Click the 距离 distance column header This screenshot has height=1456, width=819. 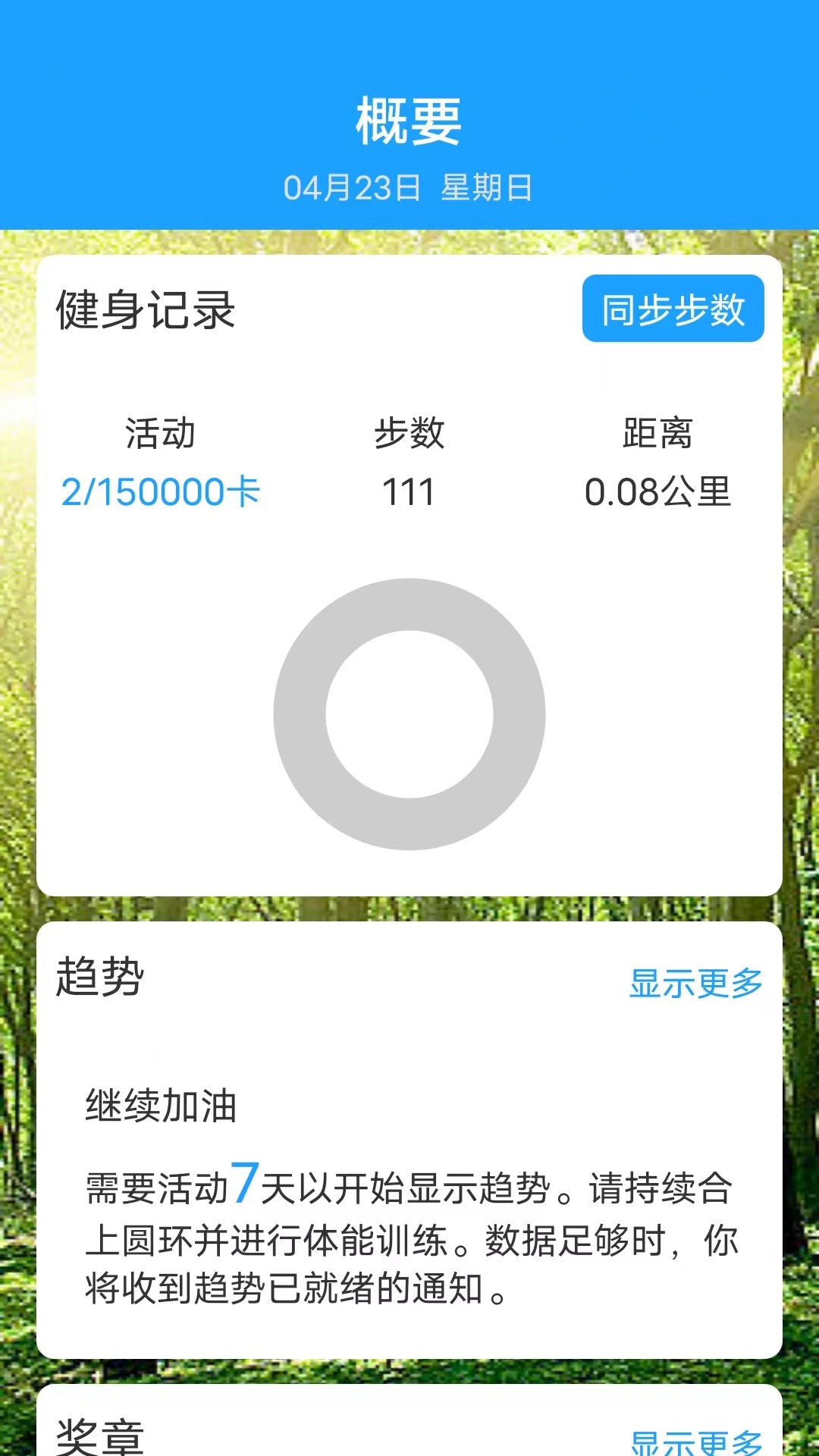[658, 432]
